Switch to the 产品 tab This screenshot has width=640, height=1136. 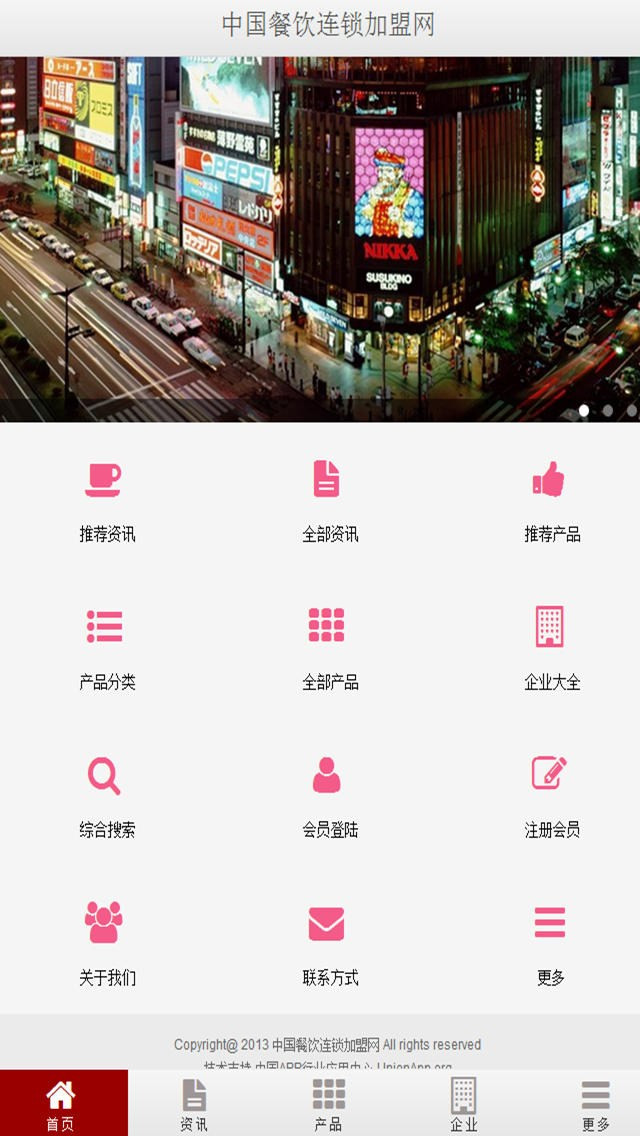(328, 1103)
